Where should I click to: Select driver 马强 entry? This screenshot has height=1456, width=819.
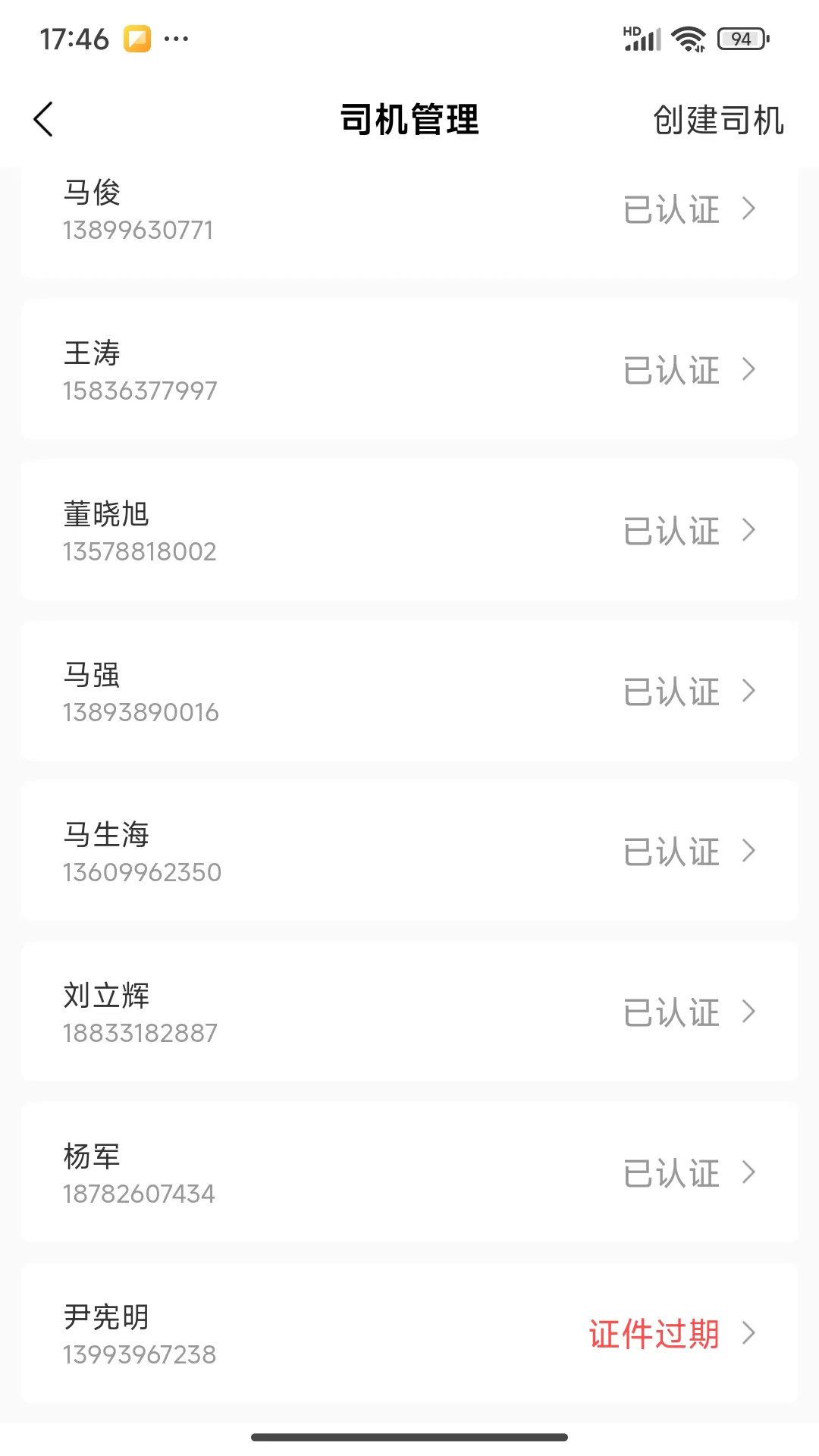click(409, 691)
